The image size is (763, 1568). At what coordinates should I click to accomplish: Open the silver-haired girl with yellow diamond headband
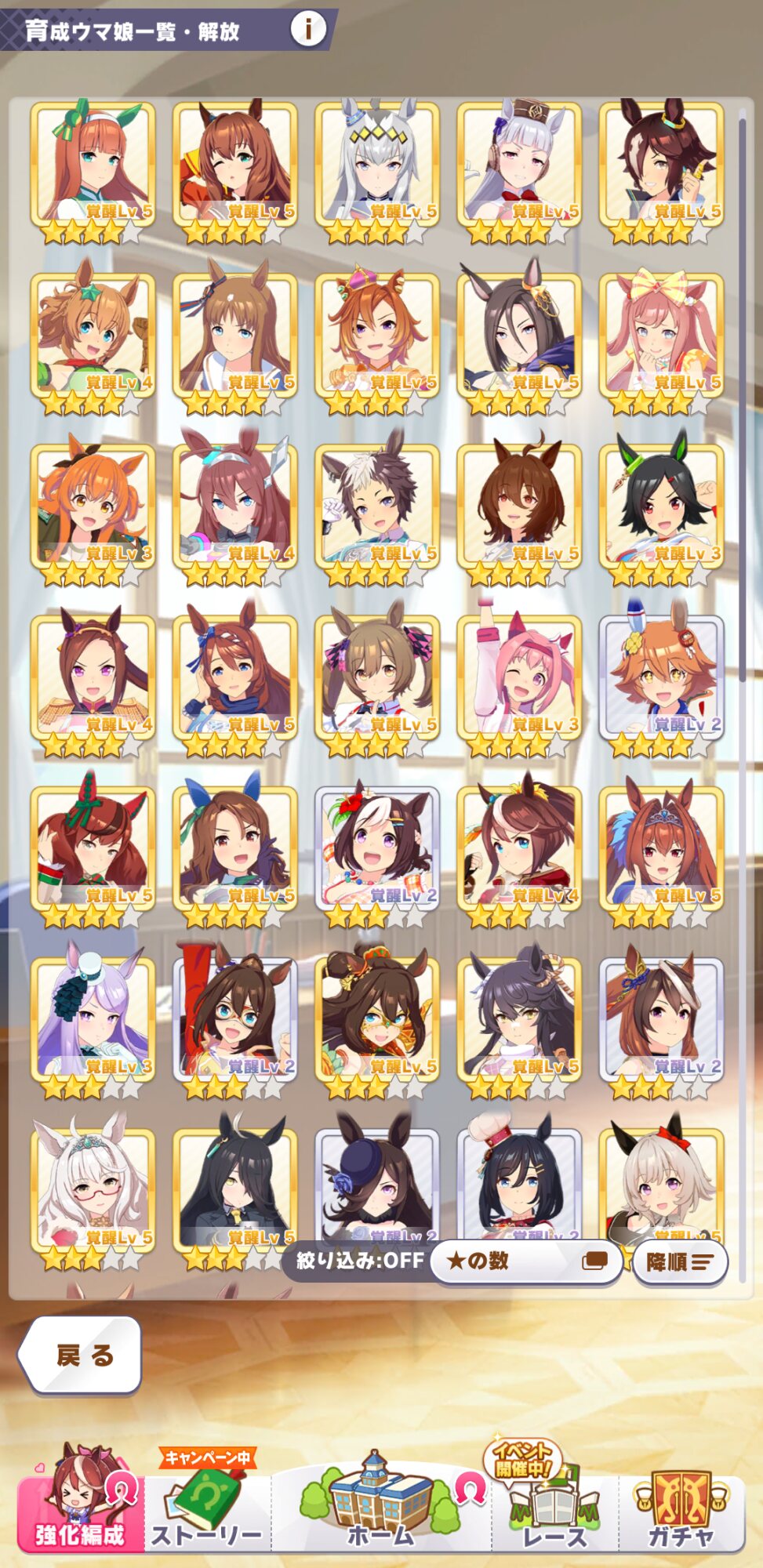(x=377, y=172)
